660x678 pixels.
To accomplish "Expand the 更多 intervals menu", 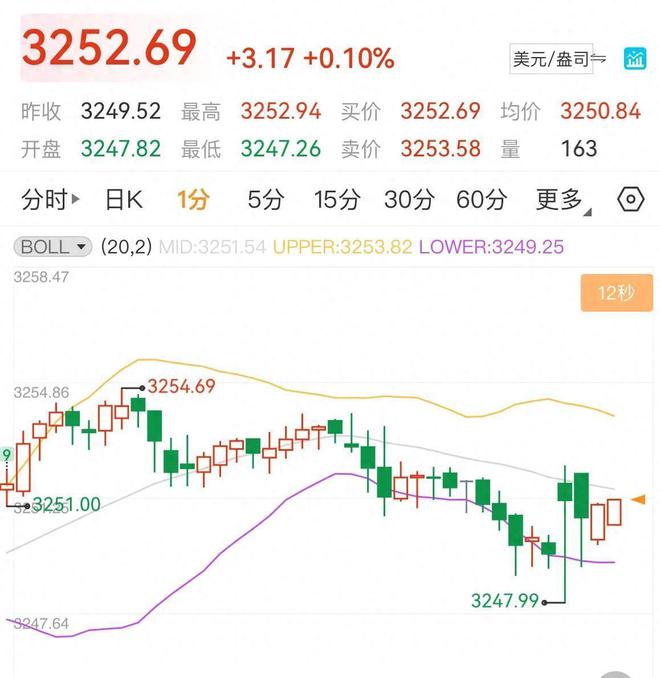I will (x=562, y=200).
